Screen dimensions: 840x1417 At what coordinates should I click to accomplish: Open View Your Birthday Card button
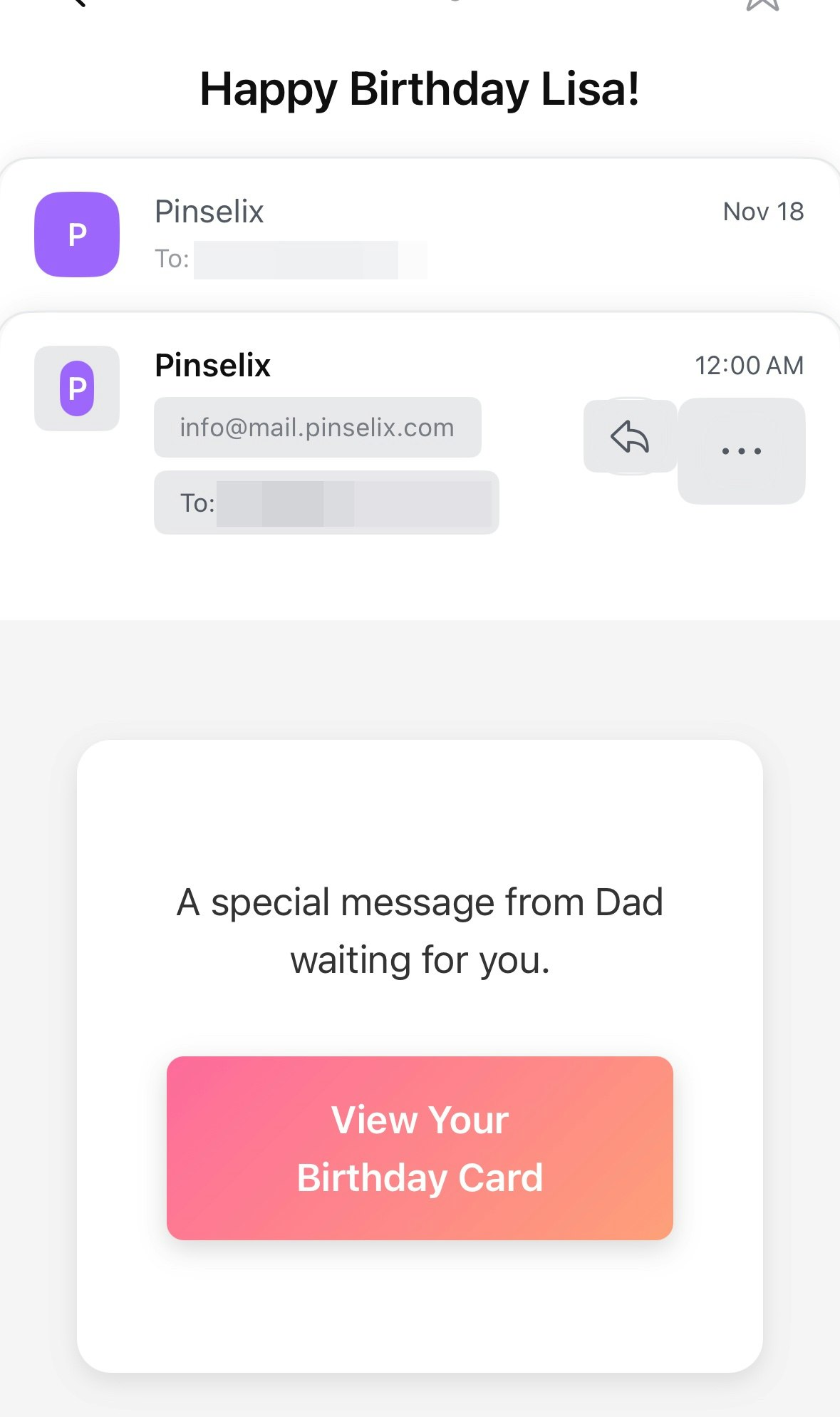point(420,1148)
